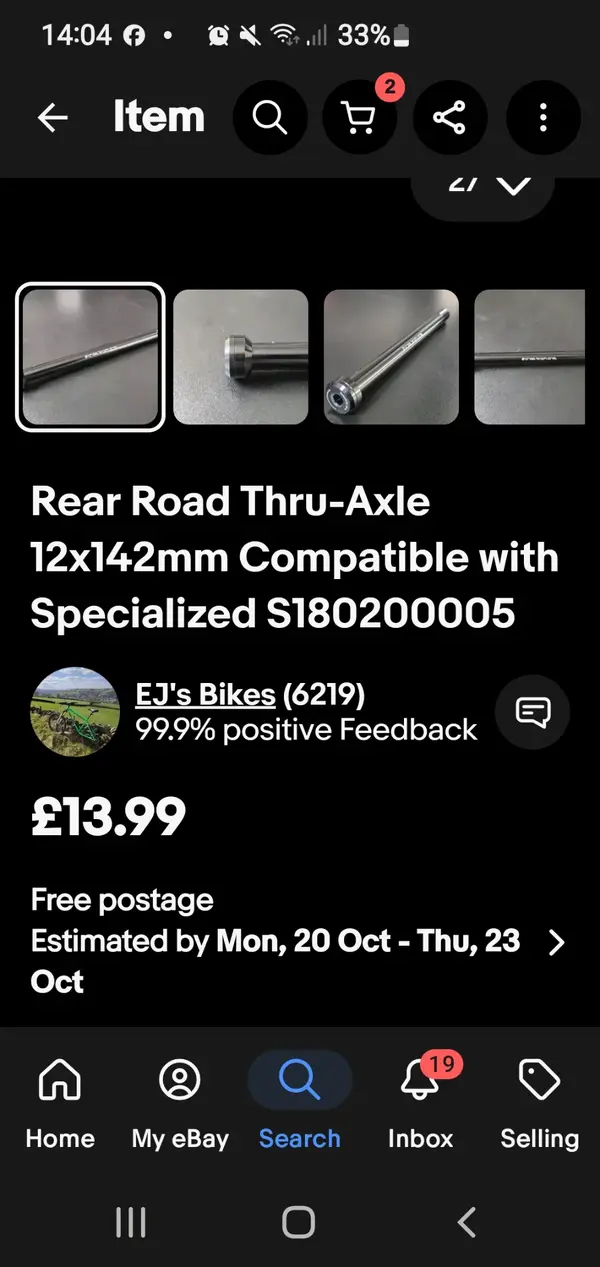The image size is (600, 1267).
Task: Expand the partially hidden chevron dropdown
Action: (512, 186)
